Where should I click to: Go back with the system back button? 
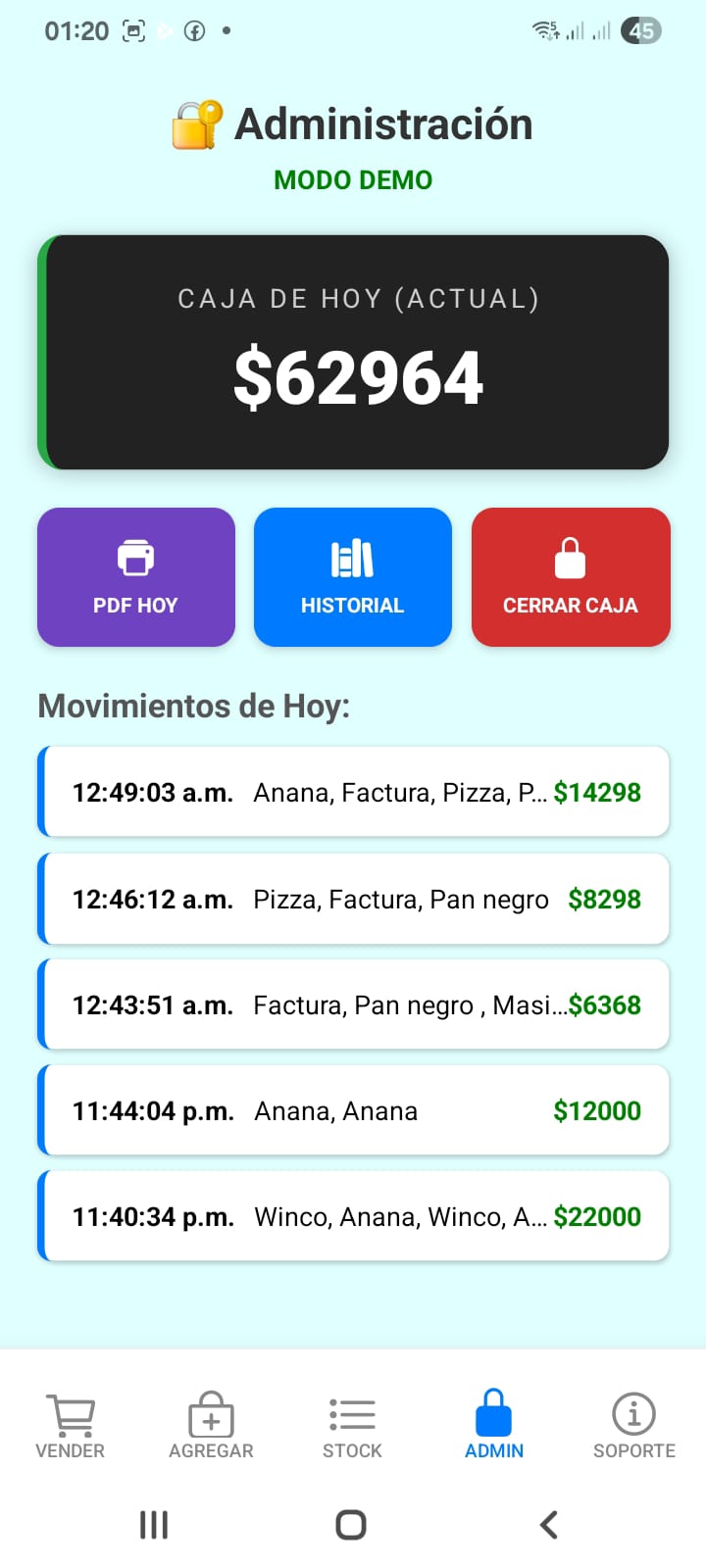tap(549, 1525)
